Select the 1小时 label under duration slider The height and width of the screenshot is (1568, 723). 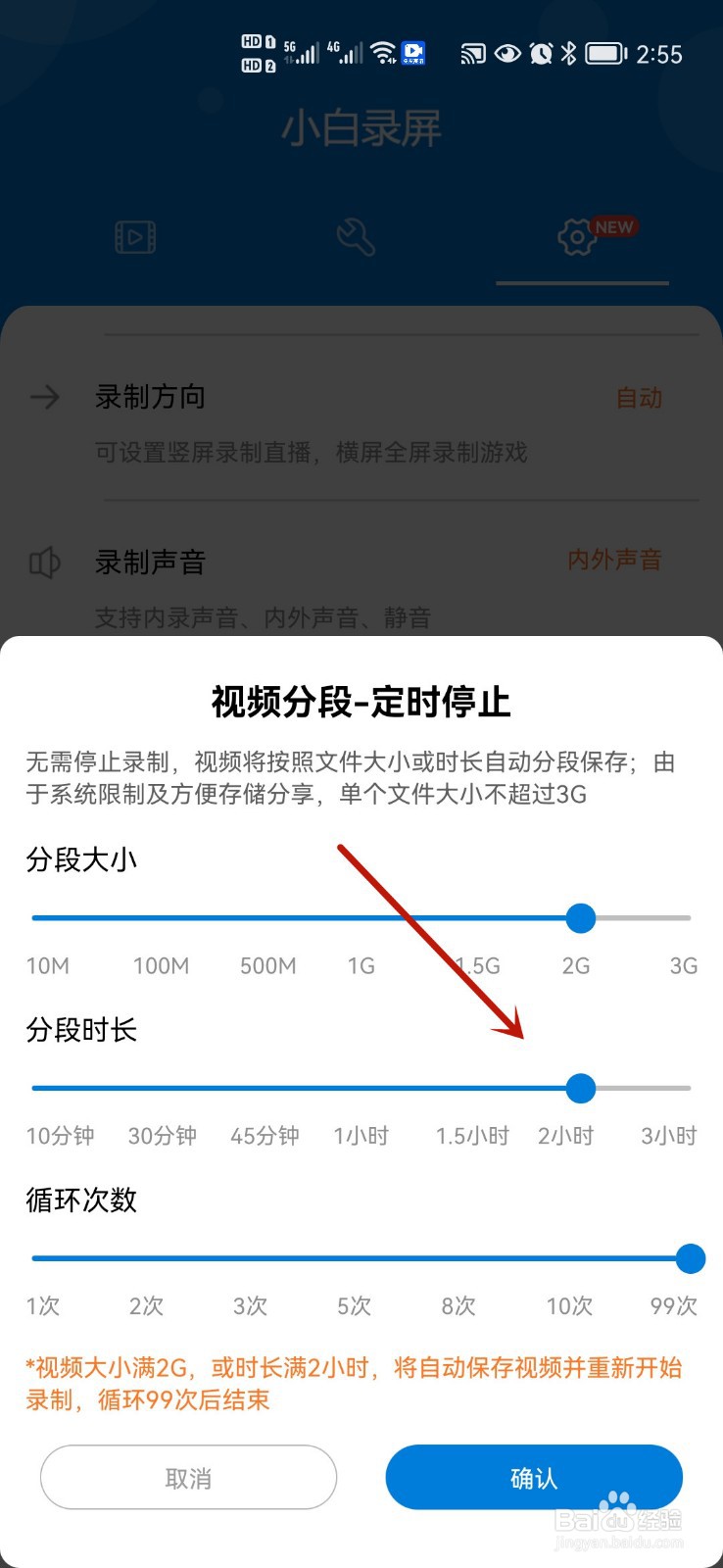point(361,1135)
